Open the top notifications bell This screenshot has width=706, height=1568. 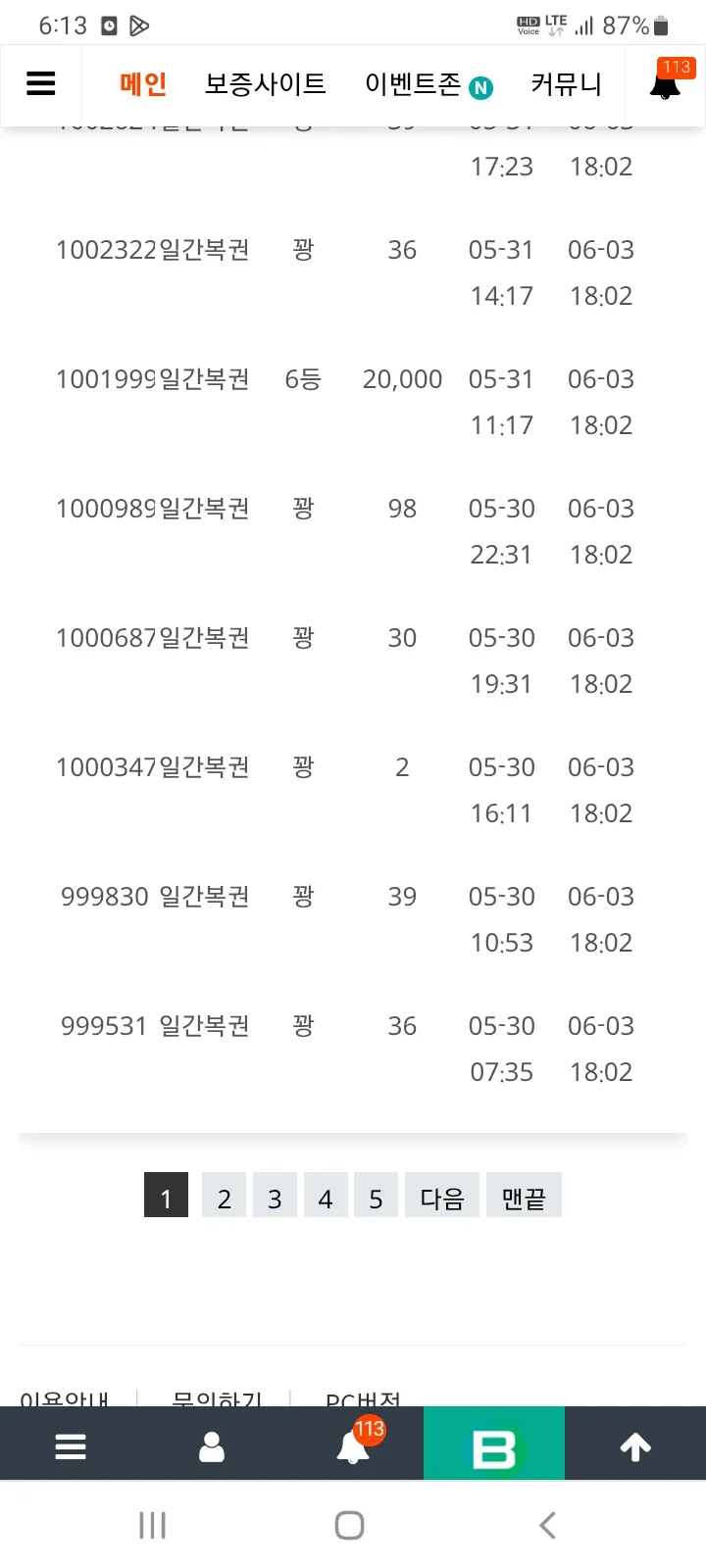665,83
